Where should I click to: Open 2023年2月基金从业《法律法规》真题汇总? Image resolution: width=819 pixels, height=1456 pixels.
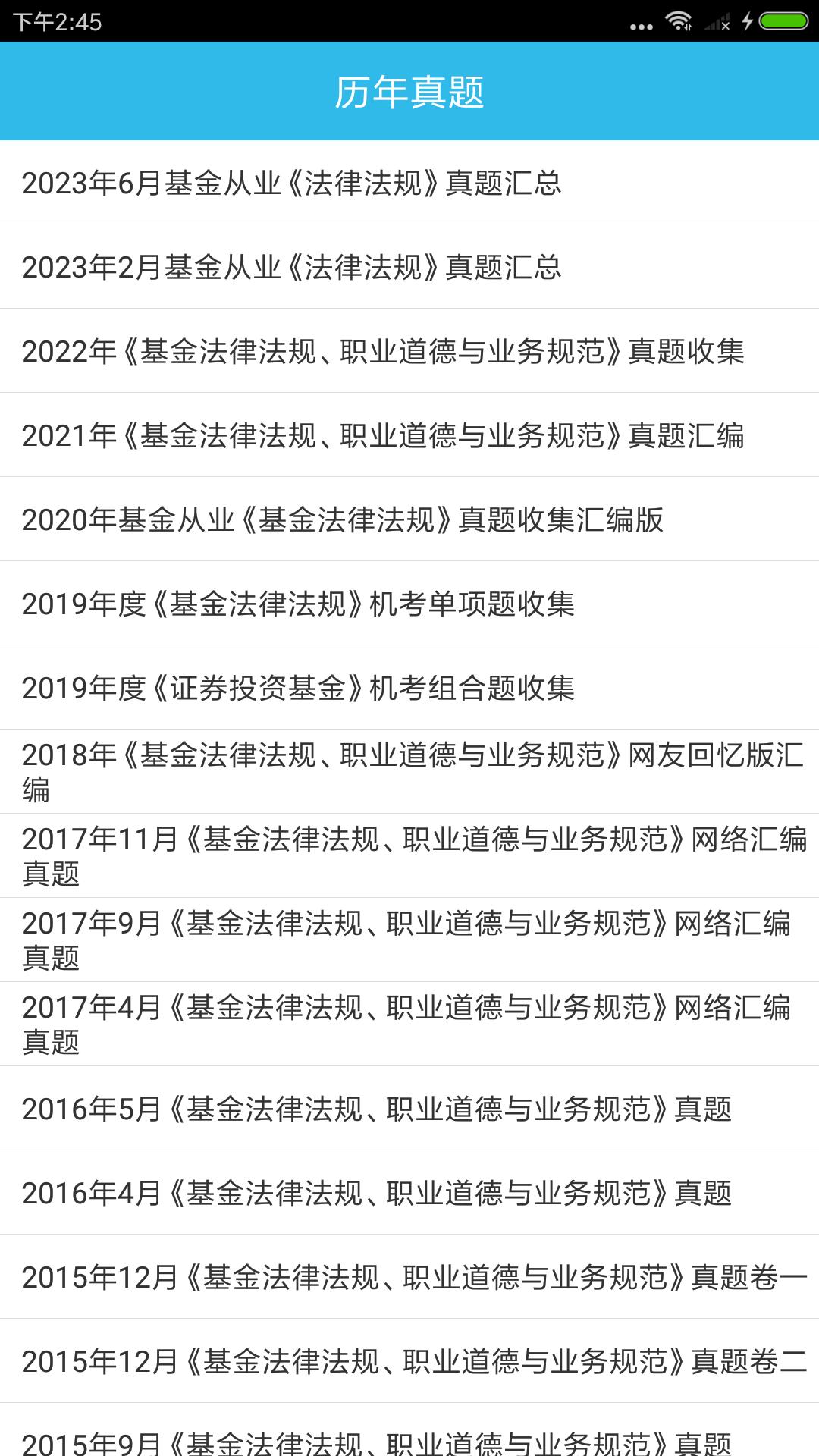[409, 268]
